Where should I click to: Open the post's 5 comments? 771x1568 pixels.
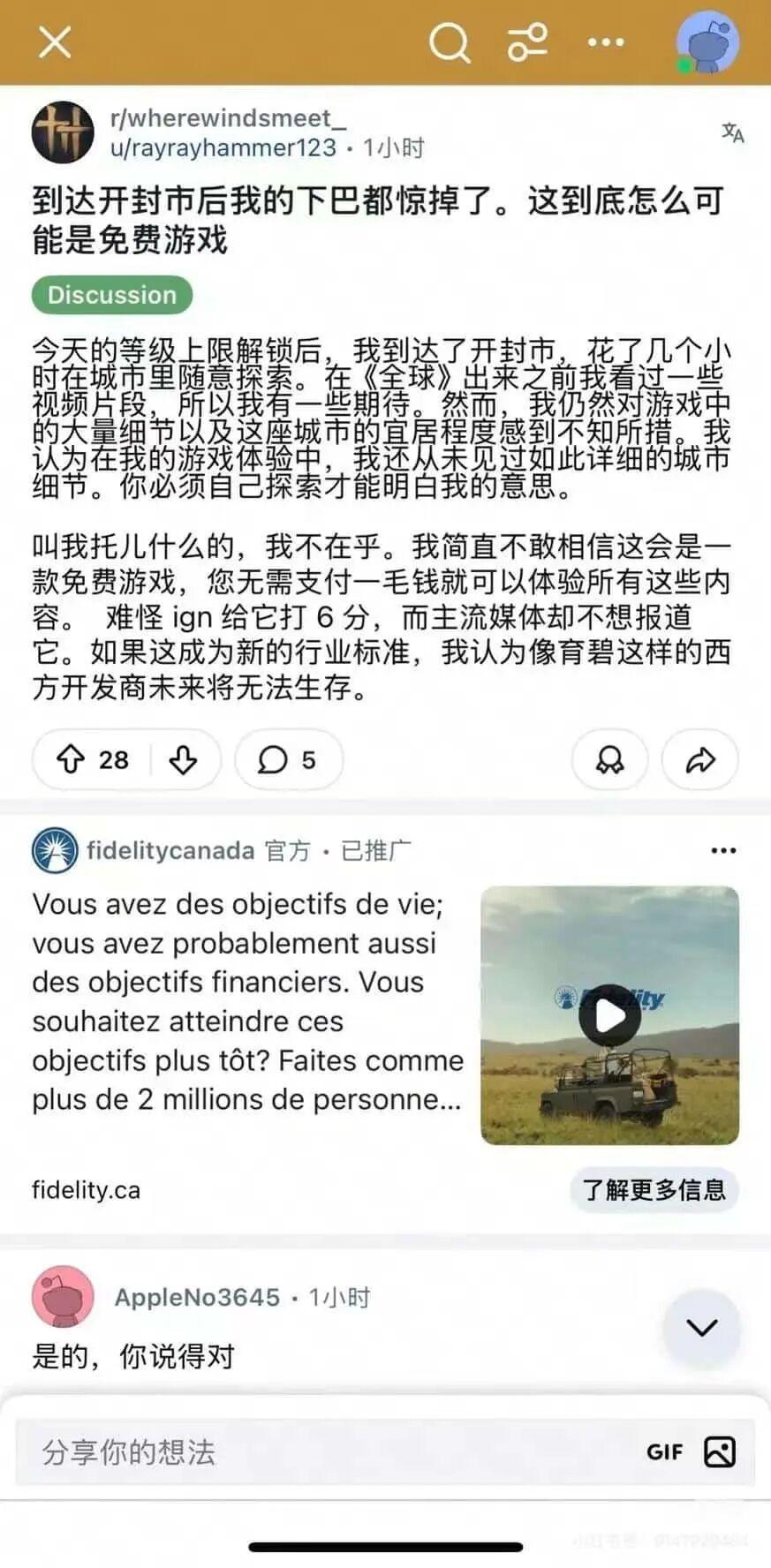click(288, 759)
